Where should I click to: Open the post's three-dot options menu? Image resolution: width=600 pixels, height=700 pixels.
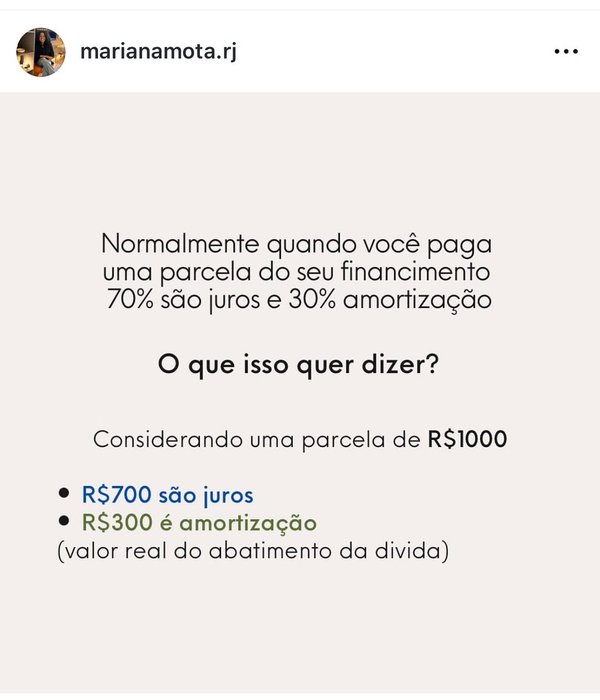[566, 52]
